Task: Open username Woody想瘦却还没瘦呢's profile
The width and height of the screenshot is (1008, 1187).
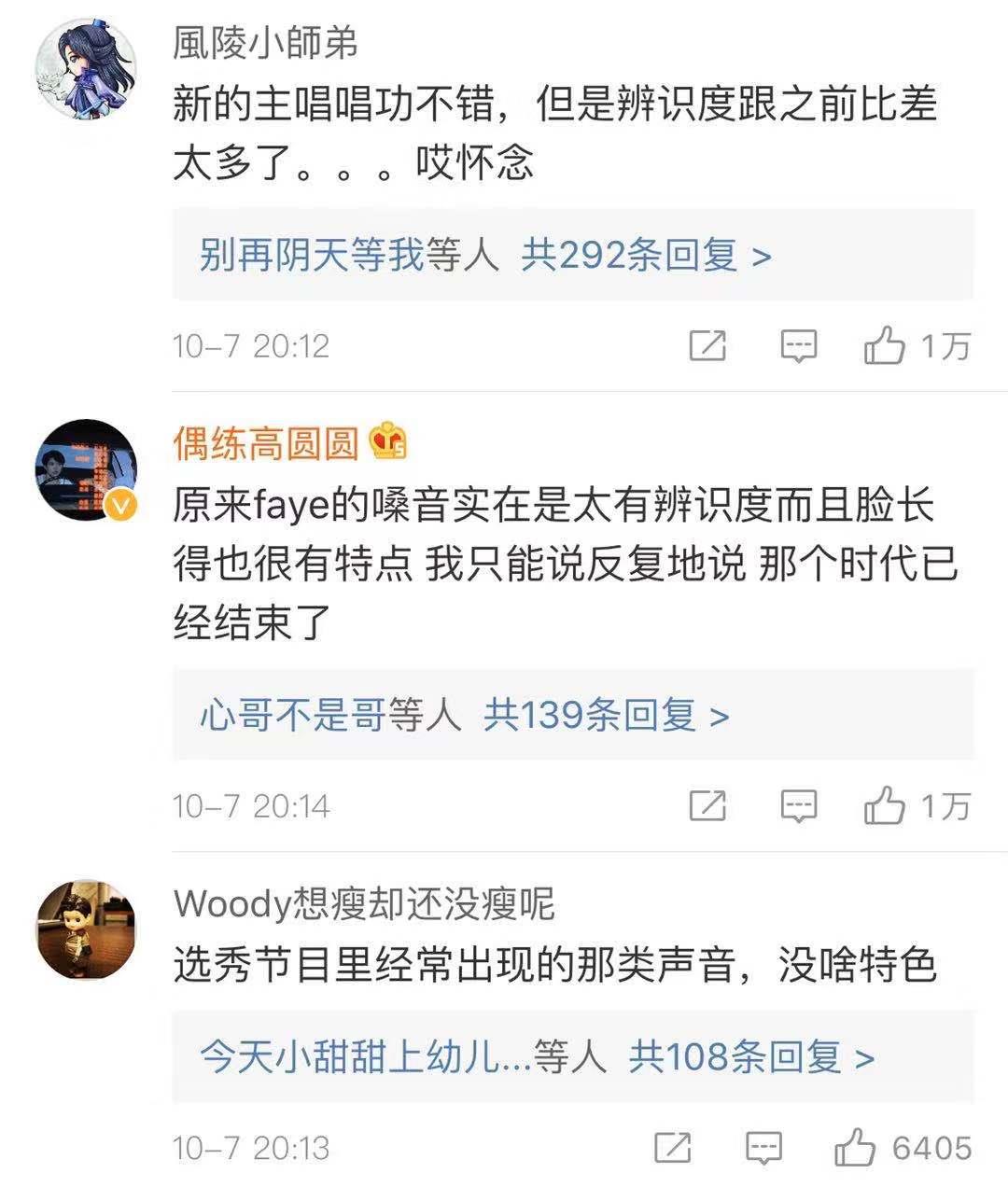Action: [x=364, y=903]
